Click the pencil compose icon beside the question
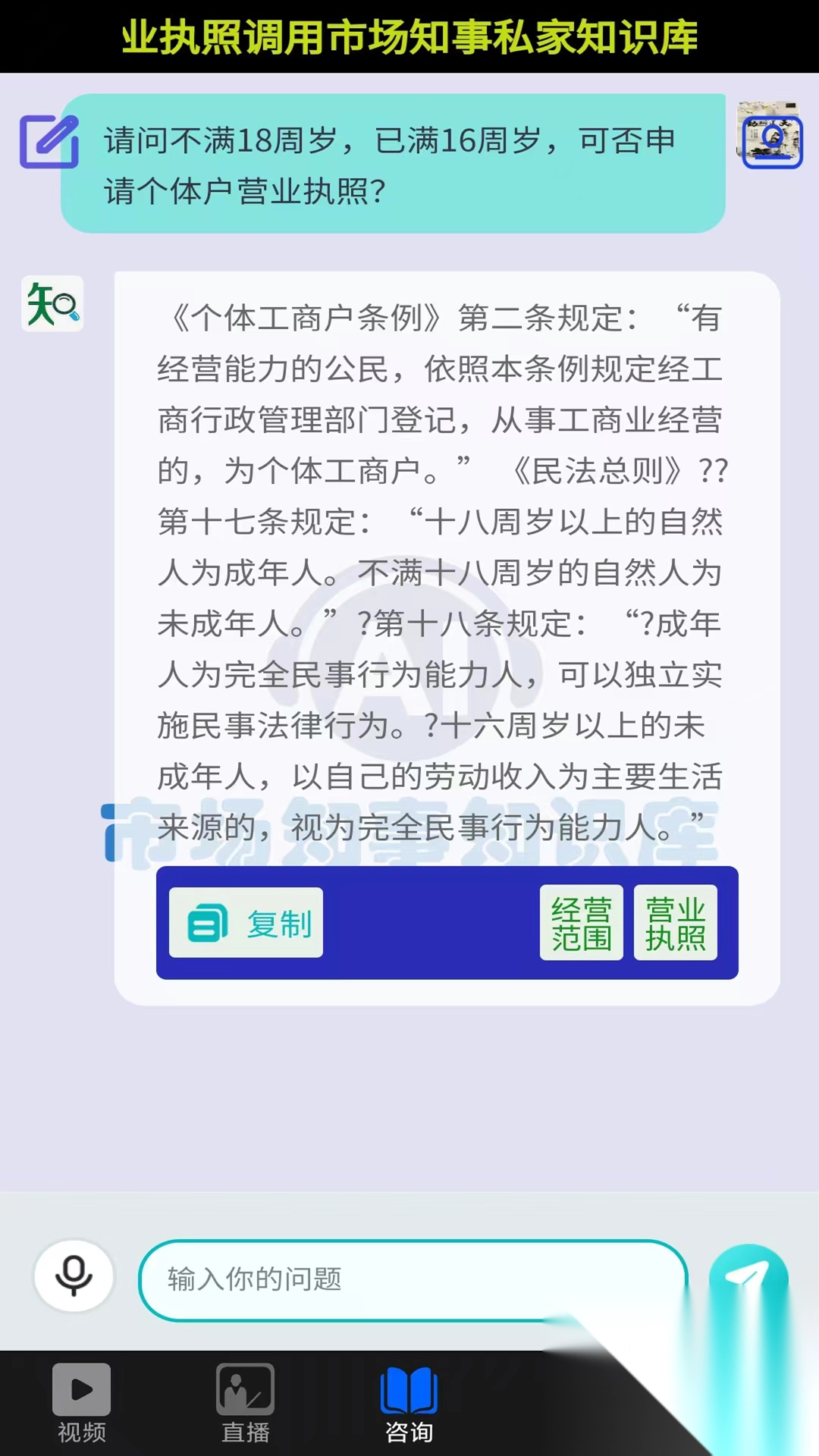 [50, 143]
